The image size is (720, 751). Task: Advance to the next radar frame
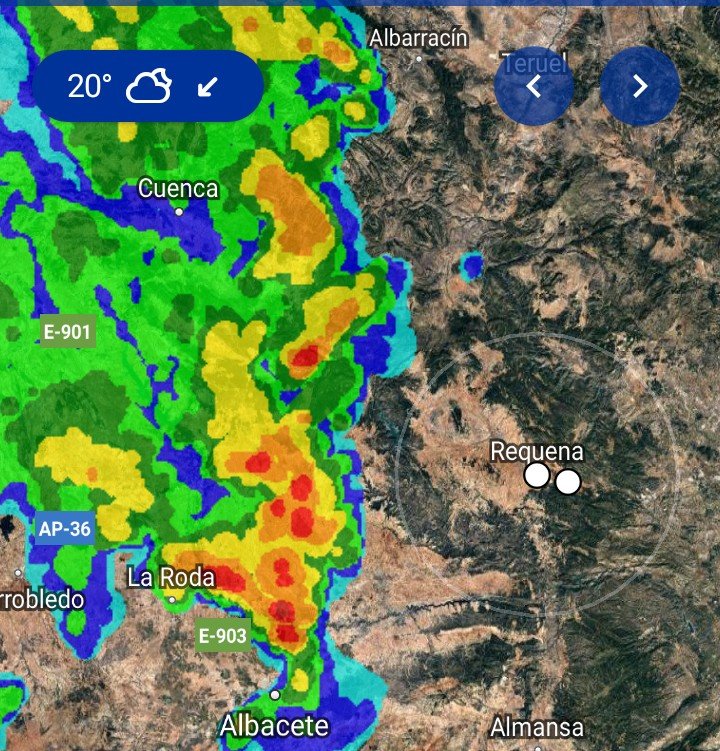click(640, 86)
